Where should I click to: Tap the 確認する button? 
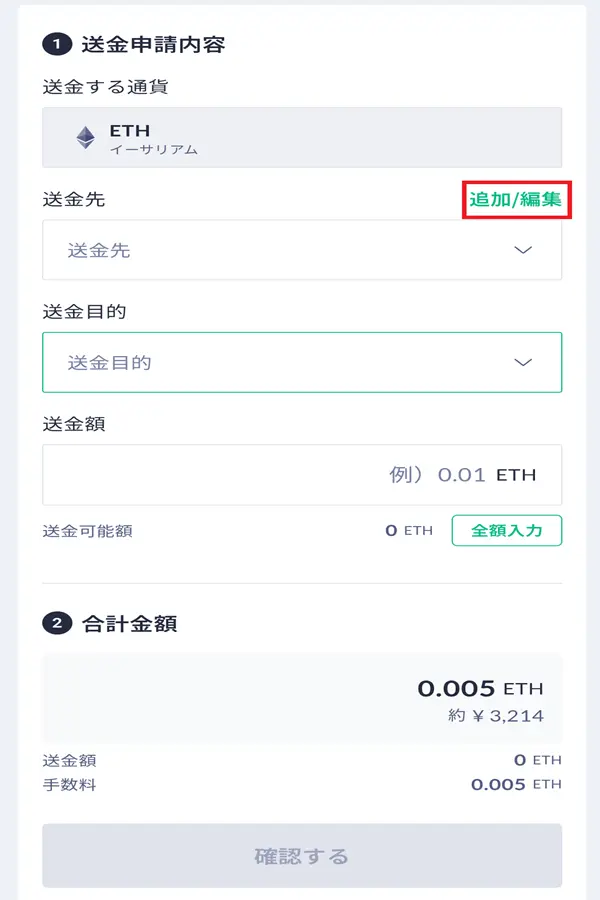(301, 856)
